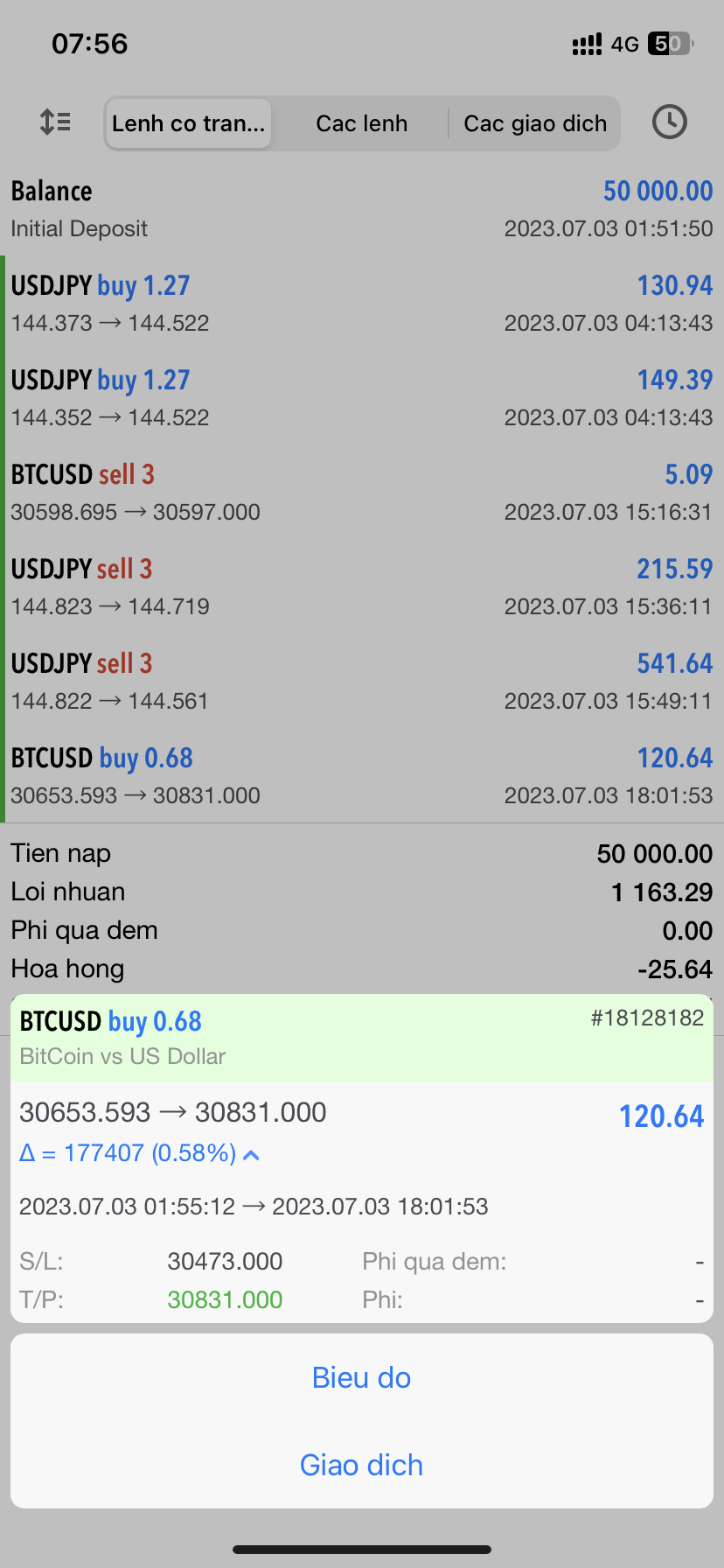The image size is (724, 1568).
Task: Select the Balance Initial Deposit row
Action: [x=361, y=208]
